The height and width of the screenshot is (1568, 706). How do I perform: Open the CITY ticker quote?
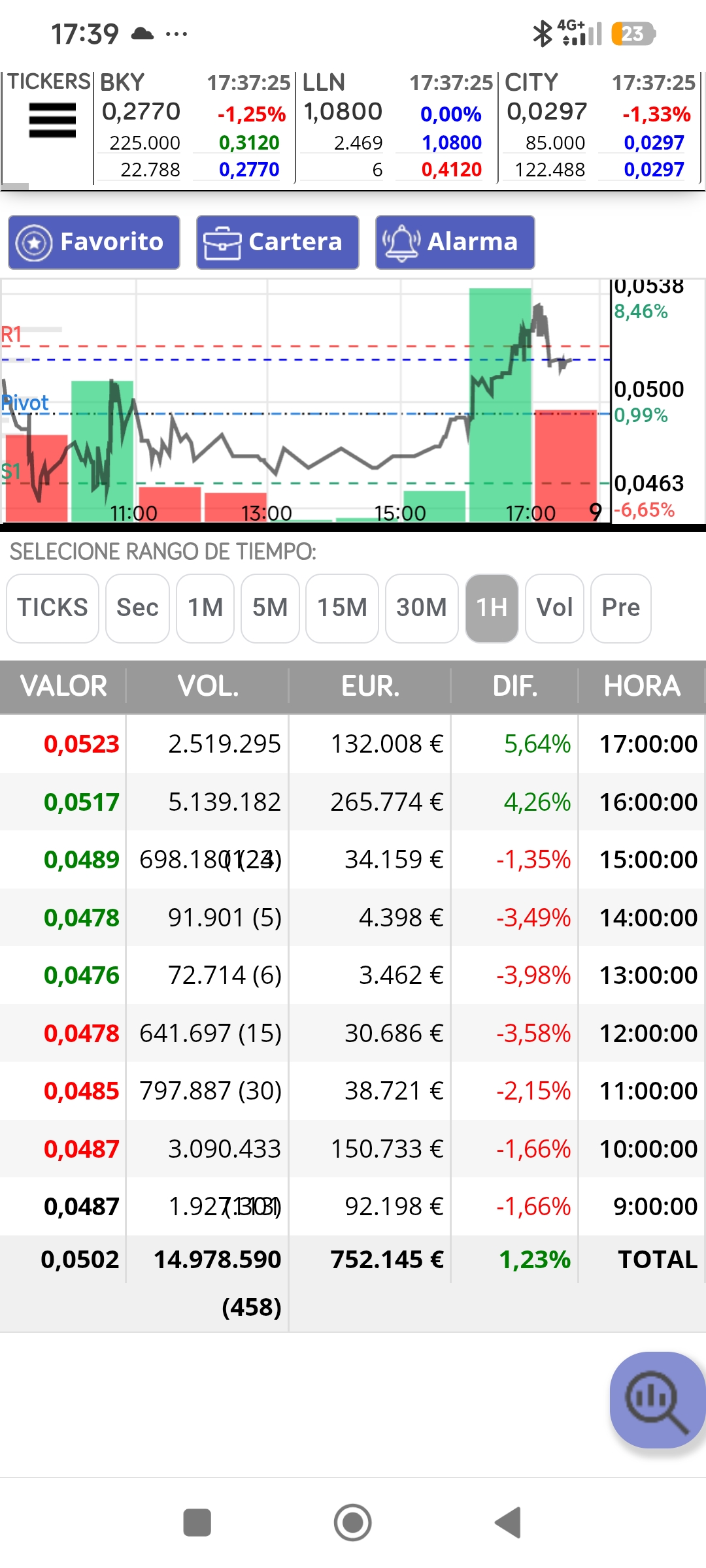click(x=599, y=127)
